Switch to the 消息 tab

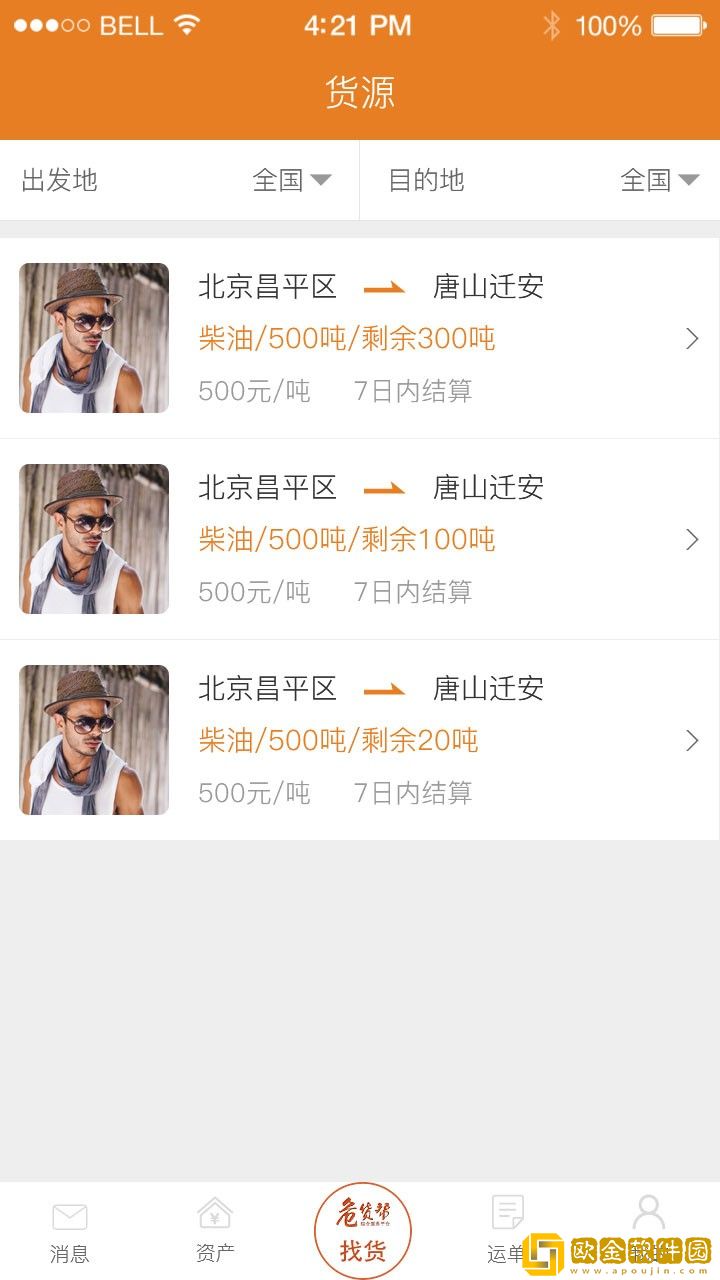(x=70, y=1232)
